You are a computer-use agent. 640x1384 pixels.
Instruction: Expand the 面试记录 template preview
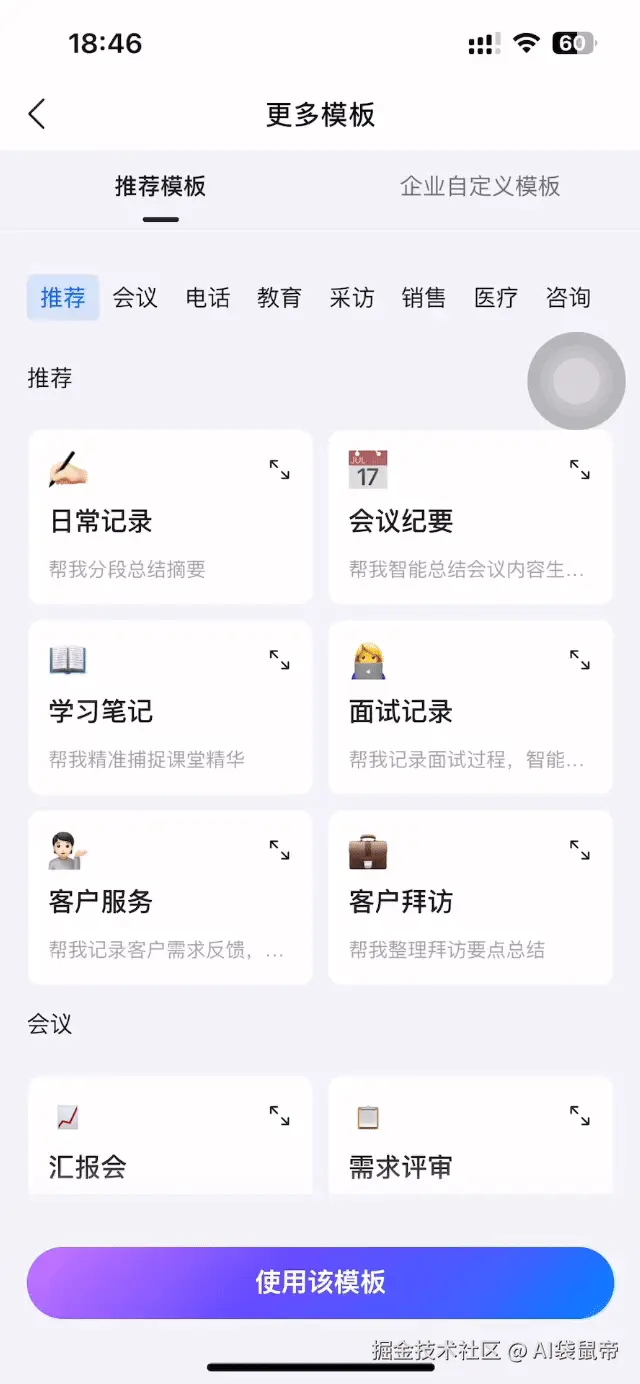coord(579,659)
